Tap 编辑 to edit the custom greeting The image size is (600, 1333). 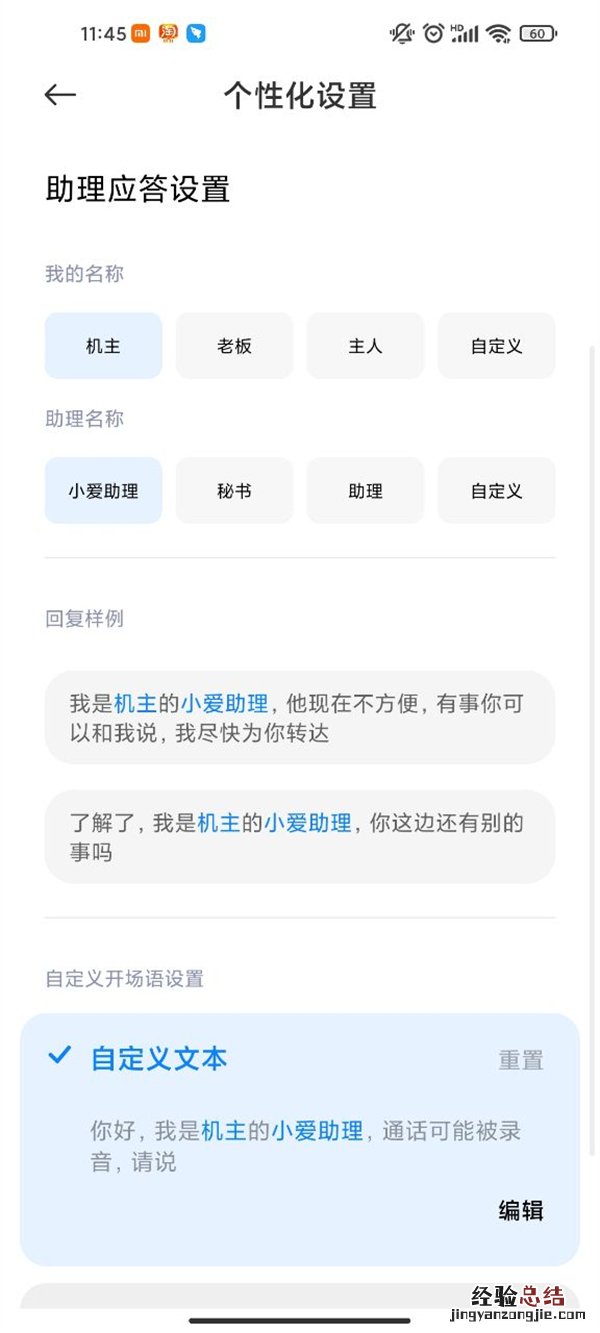[520, 1210]
